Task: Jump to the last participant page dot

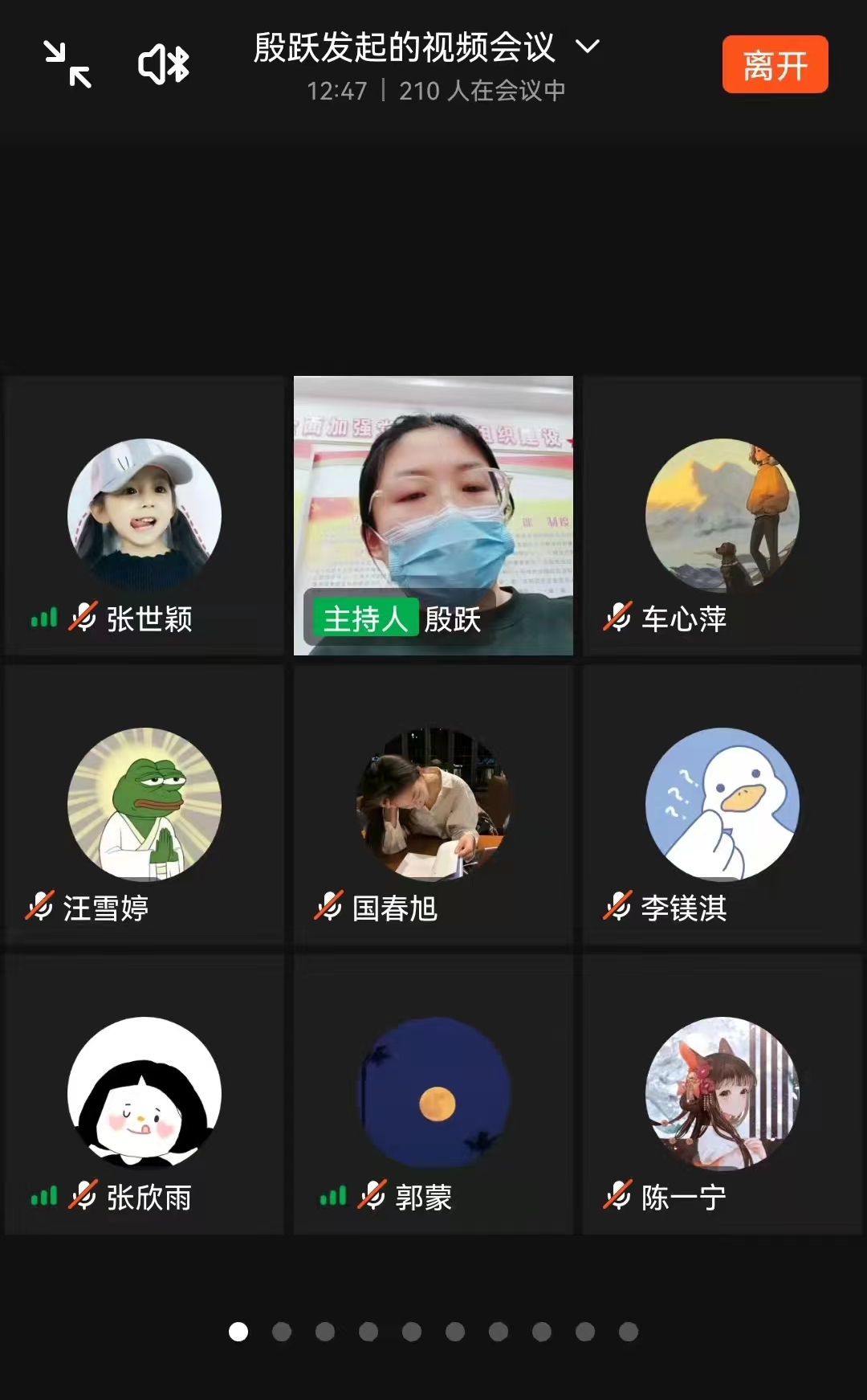Action: click(629, 1332)
